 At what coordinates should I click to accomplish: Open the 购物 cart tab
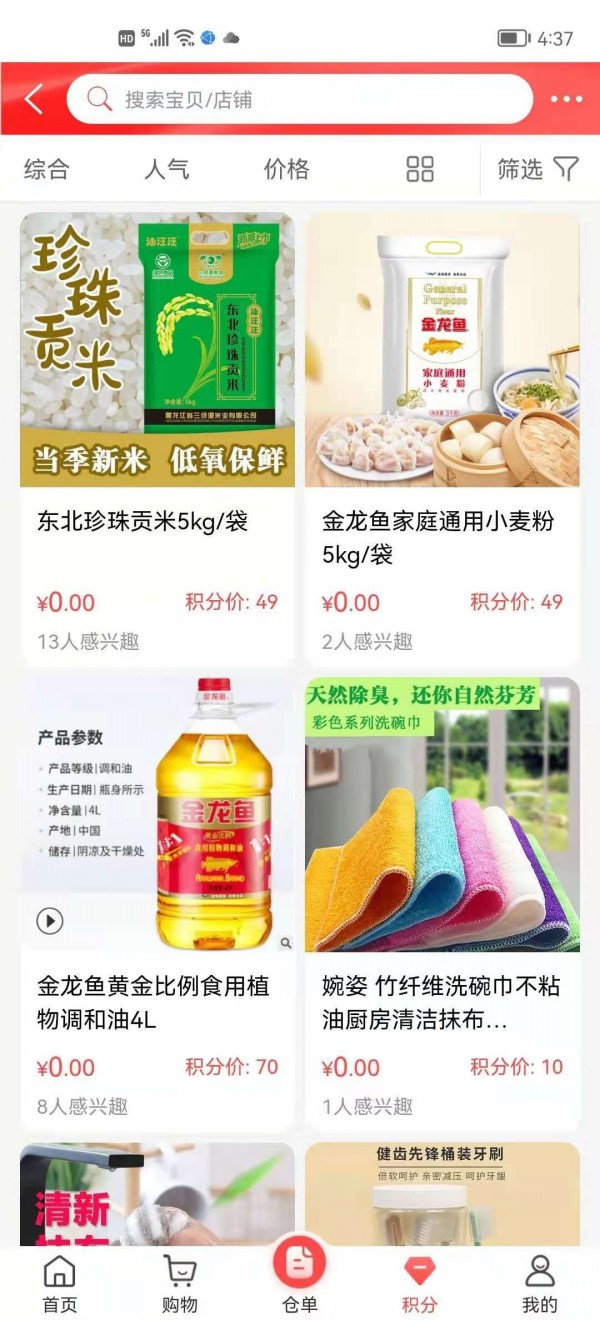click(x=180, y=1283)
